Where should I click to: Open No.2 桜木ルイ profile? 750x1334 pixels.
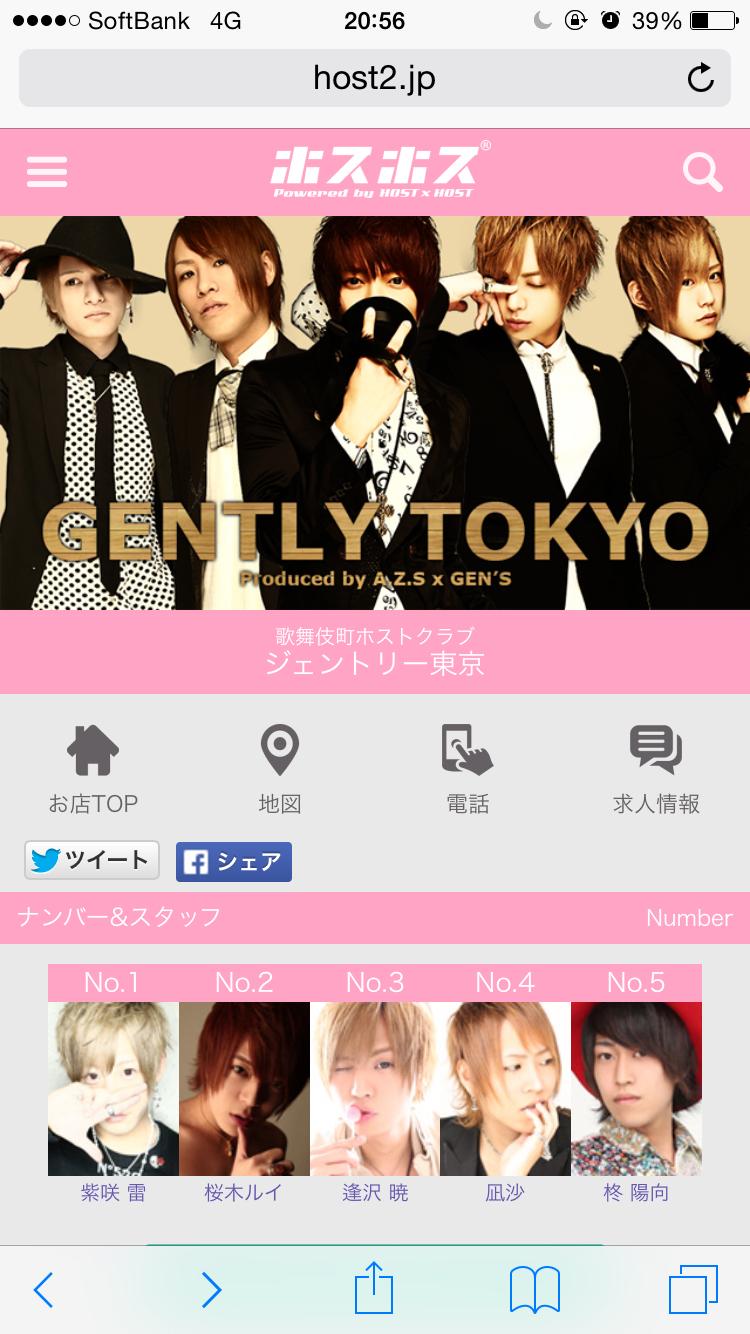(244, 1088)
